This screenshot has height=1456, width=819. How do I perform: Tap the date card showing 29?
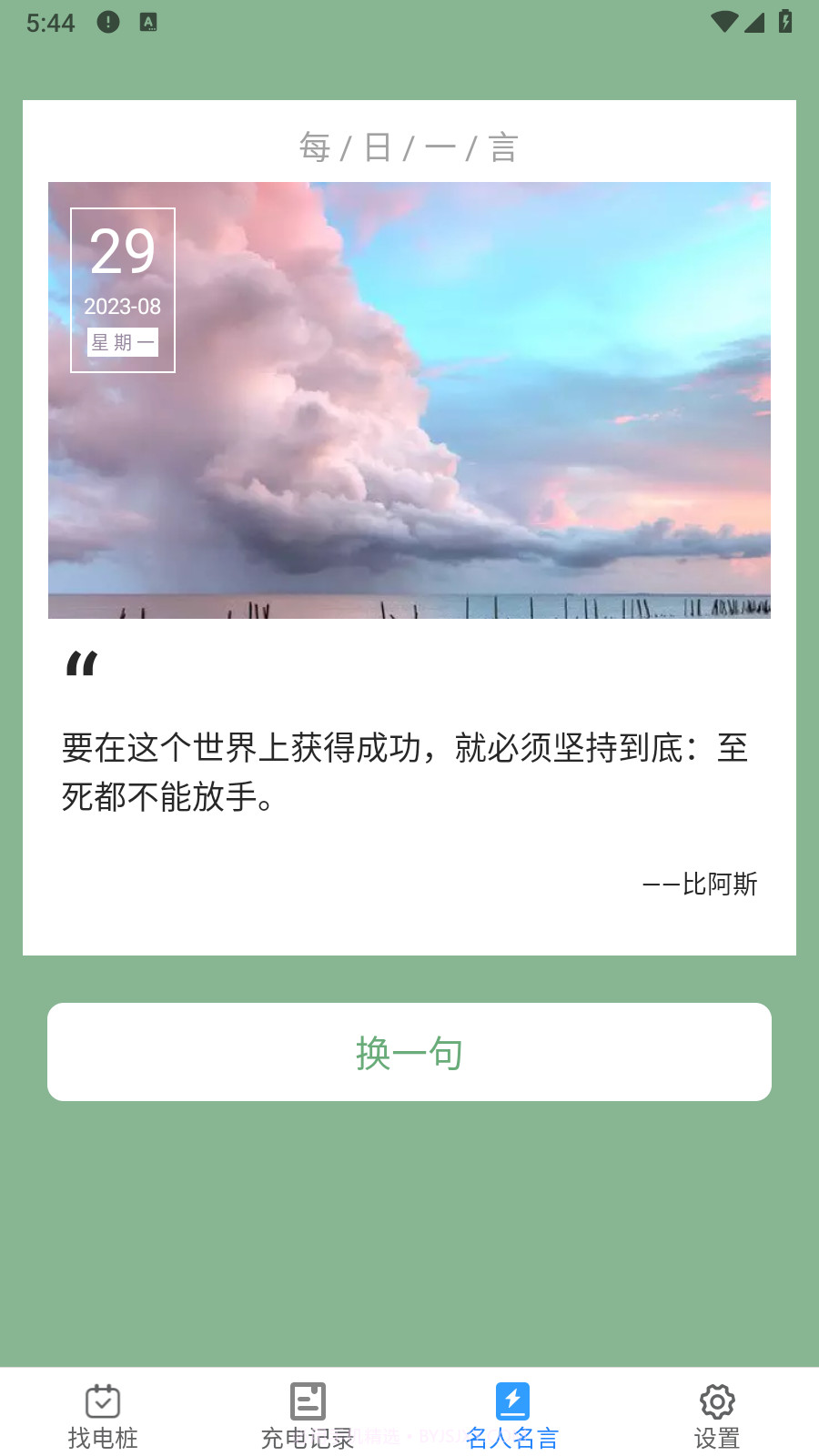(x=122, y=253)
